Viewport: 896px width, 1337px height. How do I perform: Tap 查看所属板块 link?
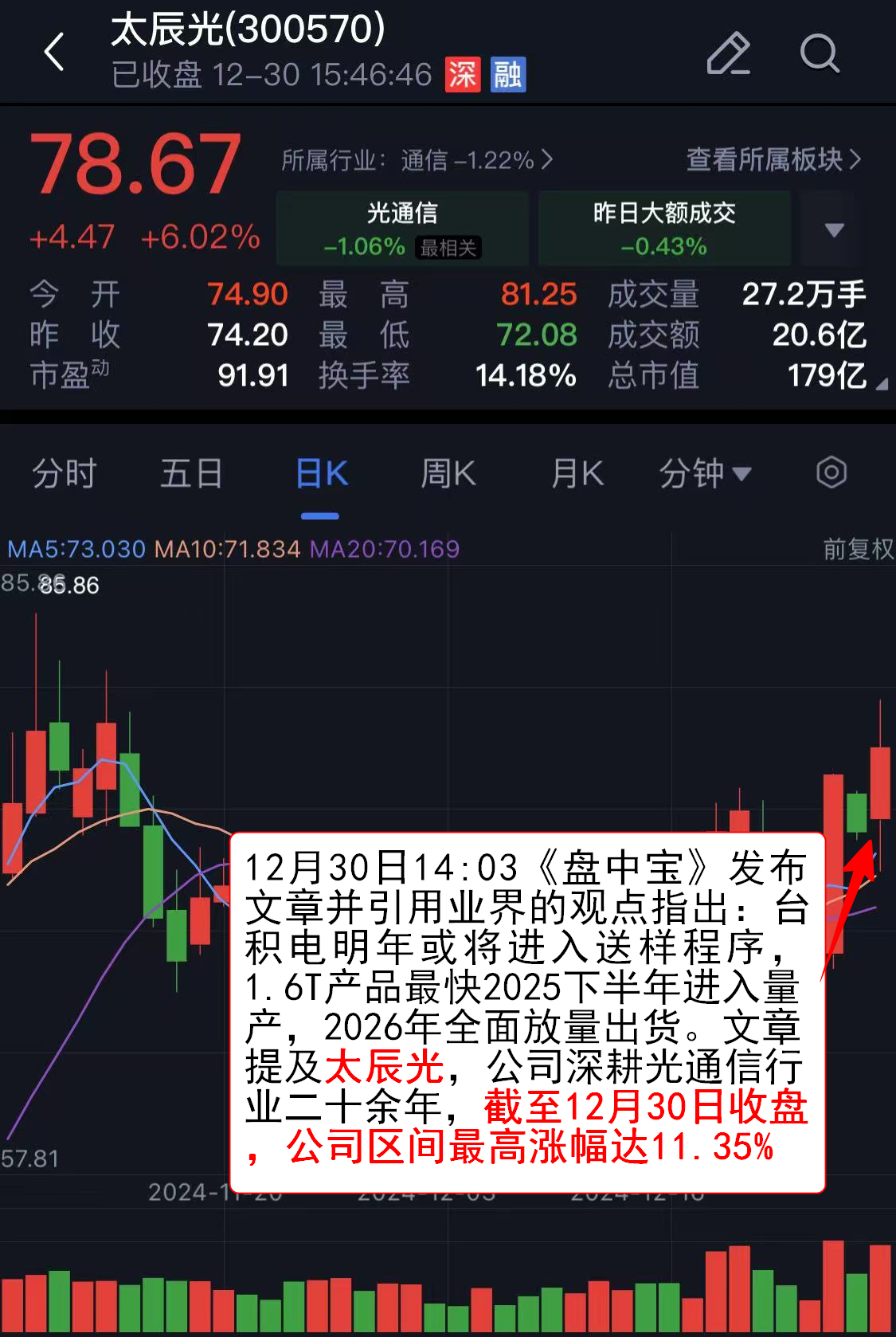(773, 159)
